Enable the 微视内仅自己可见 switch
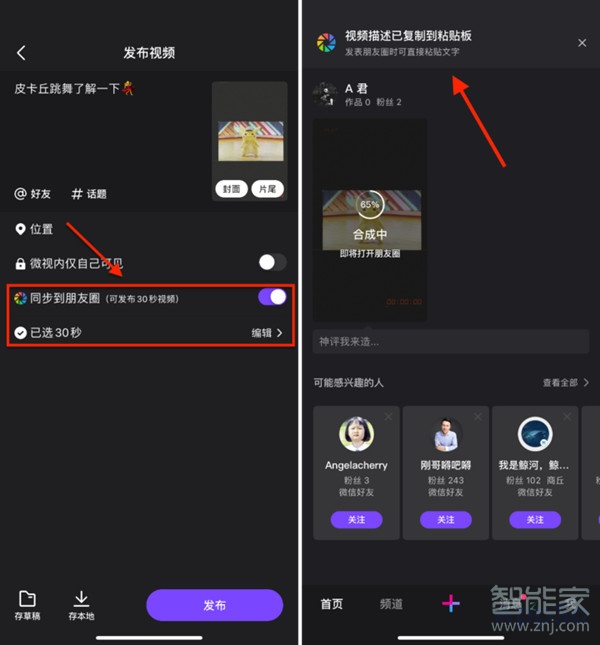The image size is (600, 645). tap(272, 262)
